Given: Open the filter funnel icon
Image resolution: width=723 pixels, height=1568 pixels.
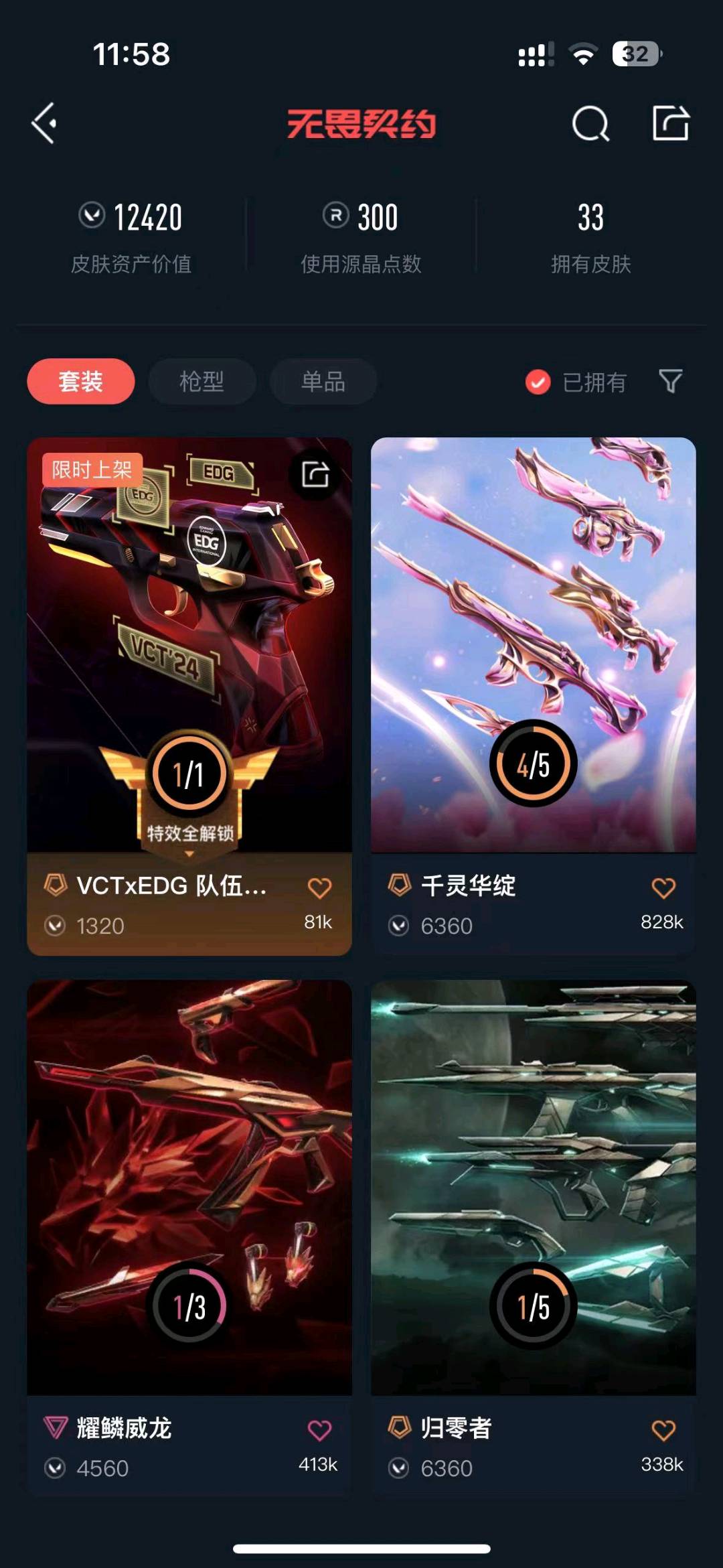Looking at the screenshot, I should 670,381.
